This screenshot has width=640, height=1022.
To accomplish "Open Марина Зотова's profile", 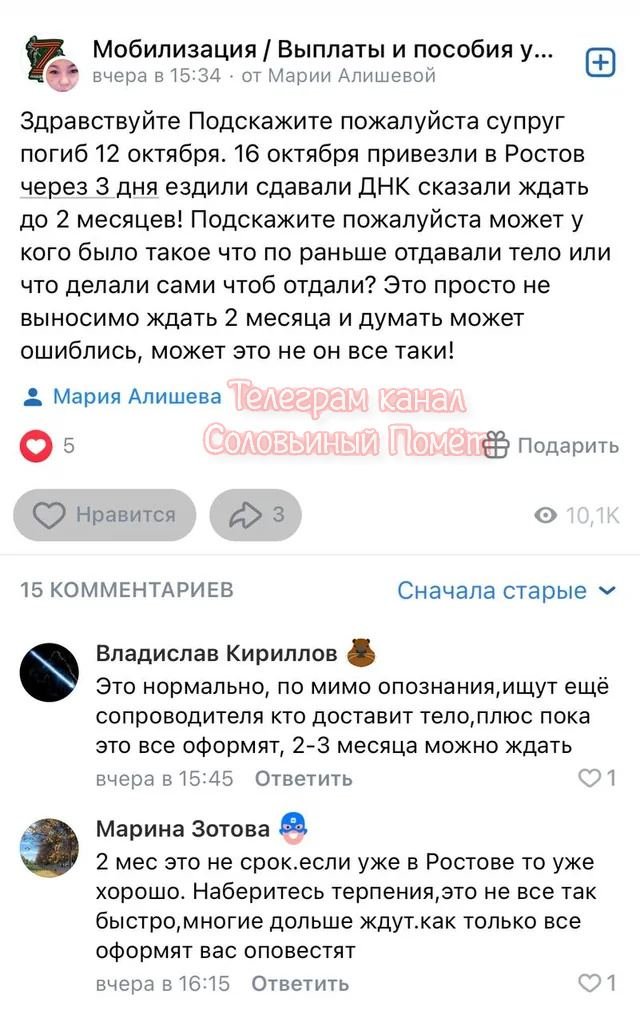I will (183, 829).
